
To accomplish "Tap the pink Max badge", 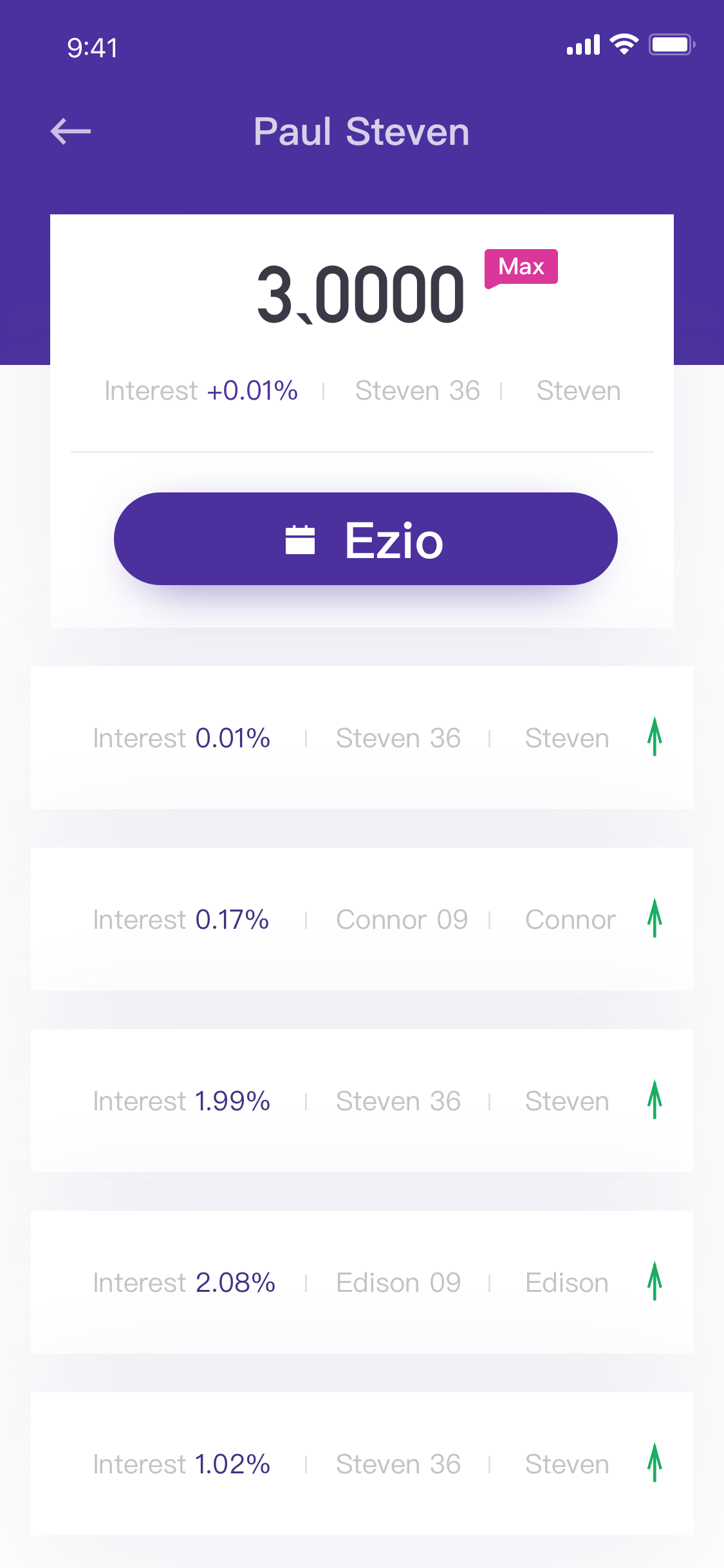I will [x=521, y=267].
